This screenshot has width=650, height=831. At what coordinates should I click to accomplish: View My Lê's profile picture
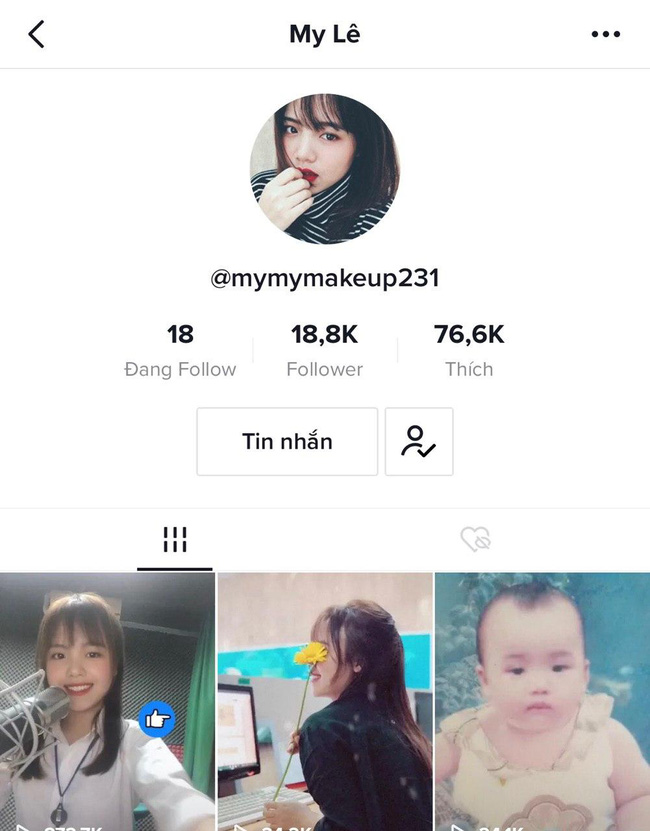click(x=324, y=169)
